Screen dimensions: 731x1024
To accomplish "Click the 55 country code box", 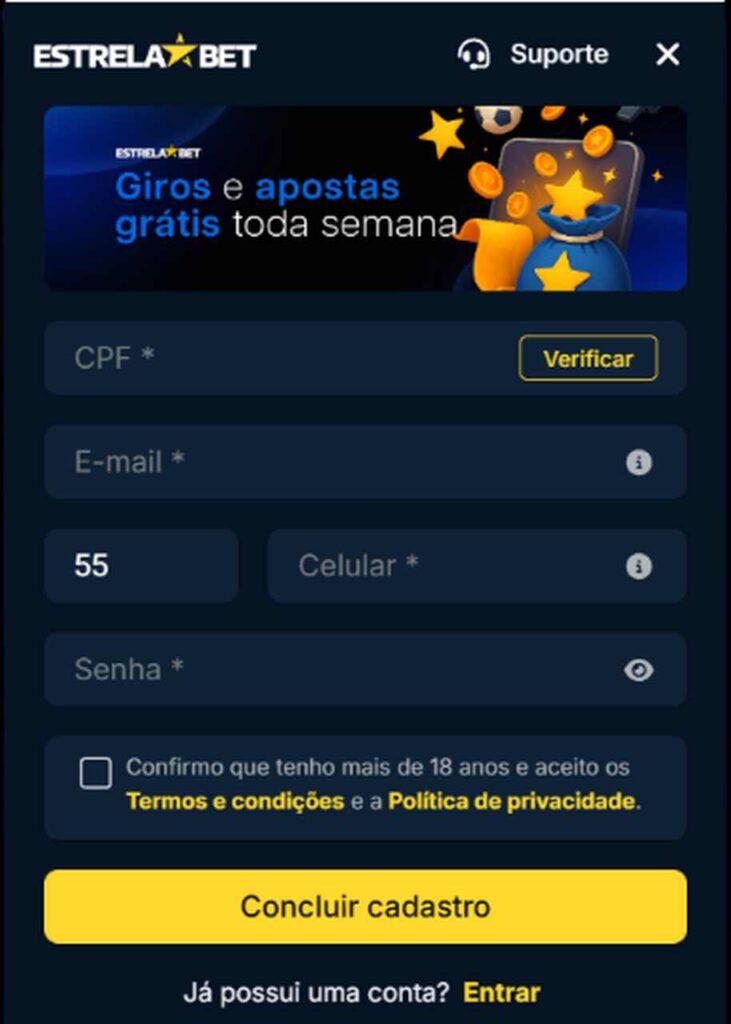I will [140, 566].
